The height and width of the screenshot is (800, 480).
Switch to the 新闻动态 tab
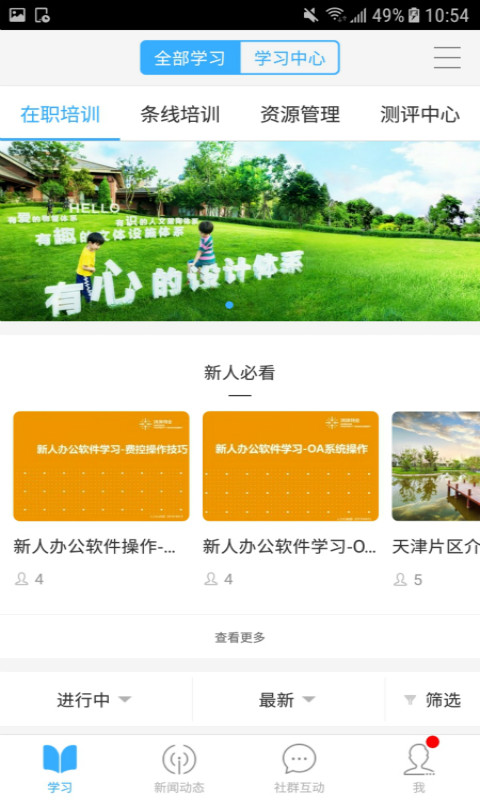point(179,767)
